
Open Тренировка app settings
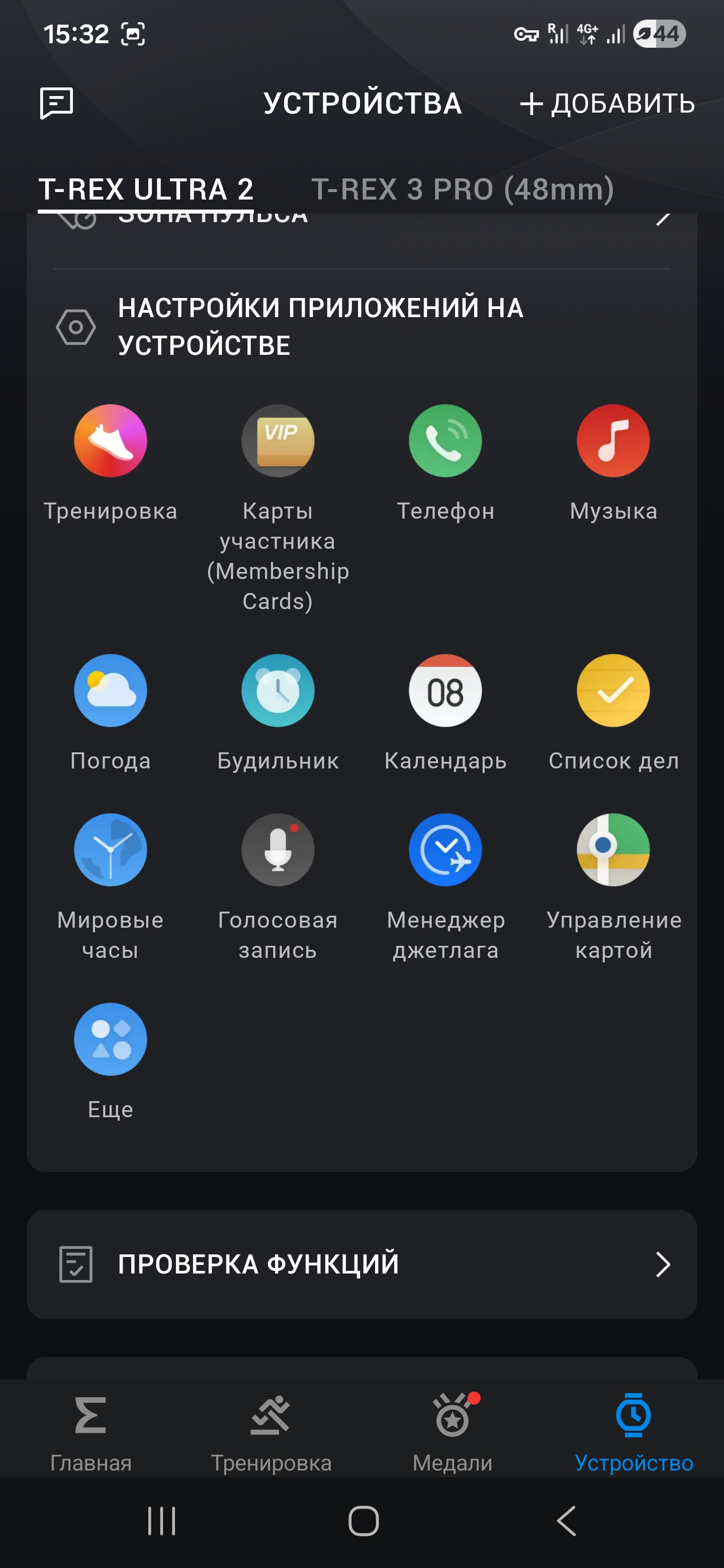[110, 441]
